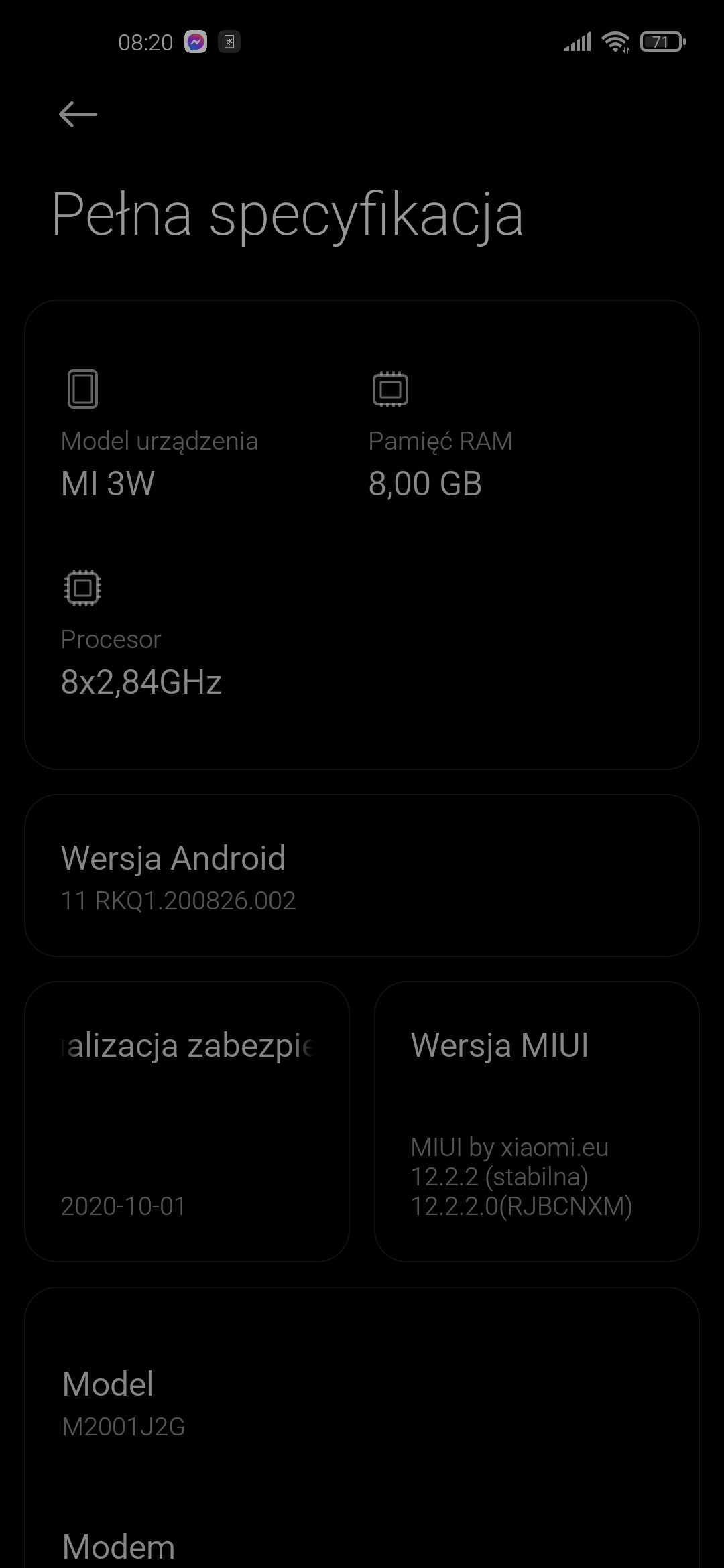Go back using the top arrow
Screen dimensions: 724x1568
click(x=78, y=114)
